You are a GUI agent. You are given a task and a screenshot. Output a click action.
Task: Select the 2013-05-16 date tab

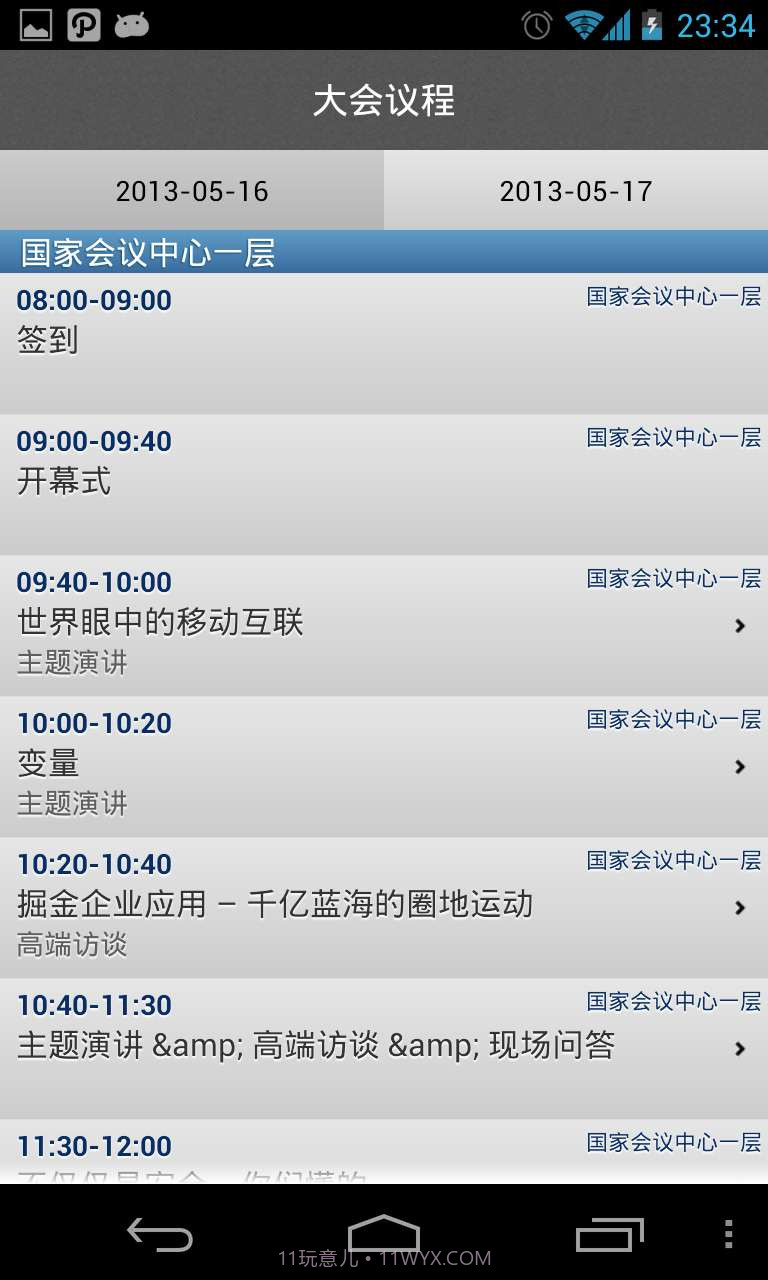click(x=192, y=190)
